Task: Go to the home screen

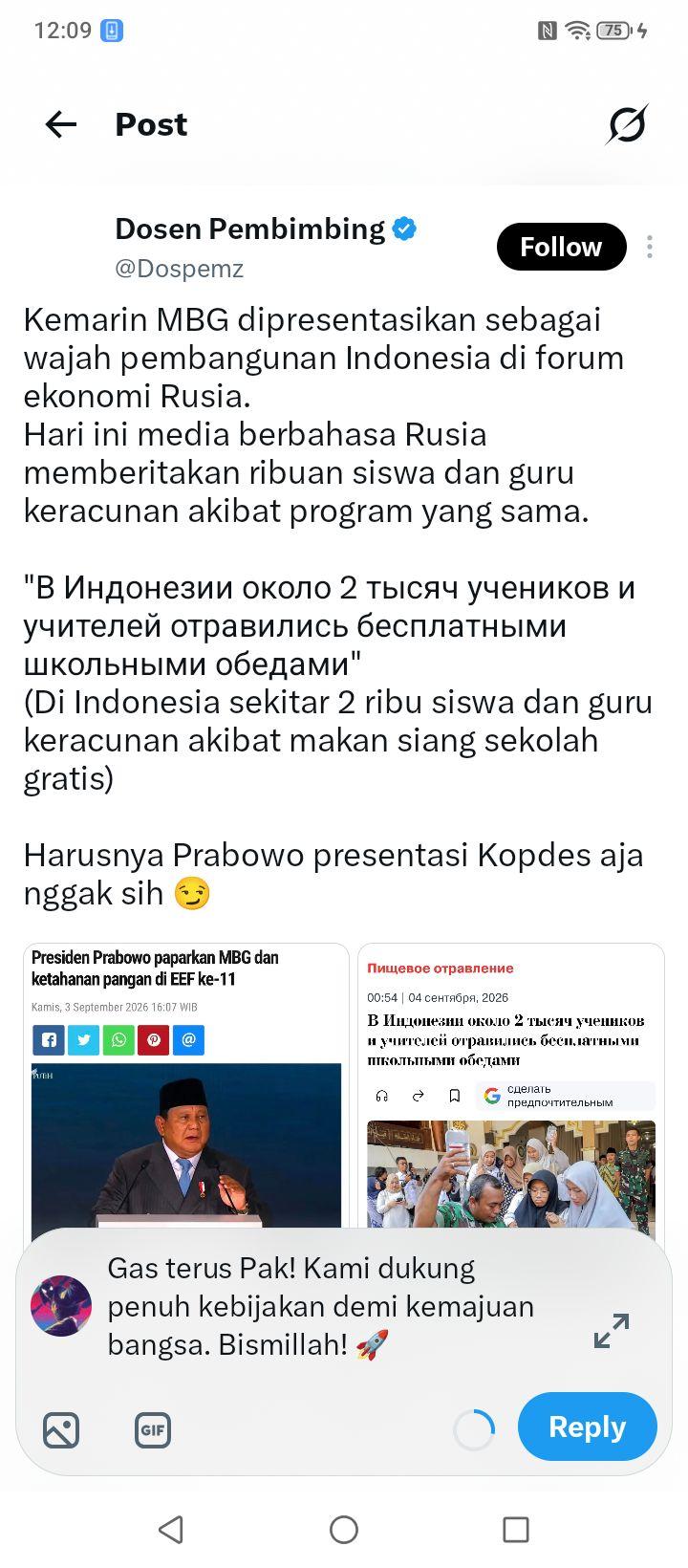Action: pos(344,1530)
